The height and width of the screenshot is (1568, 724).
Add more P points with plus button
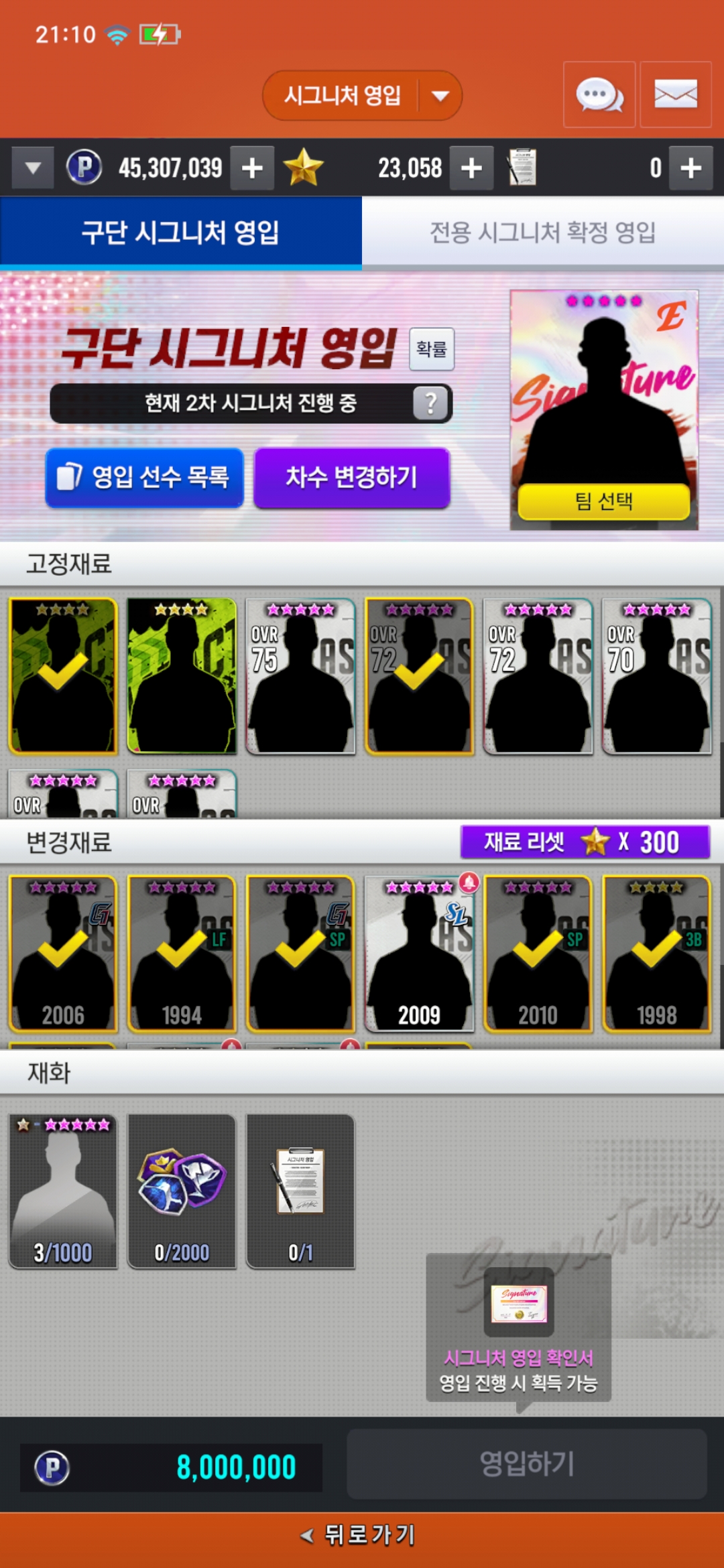click(x=252, y=168)
